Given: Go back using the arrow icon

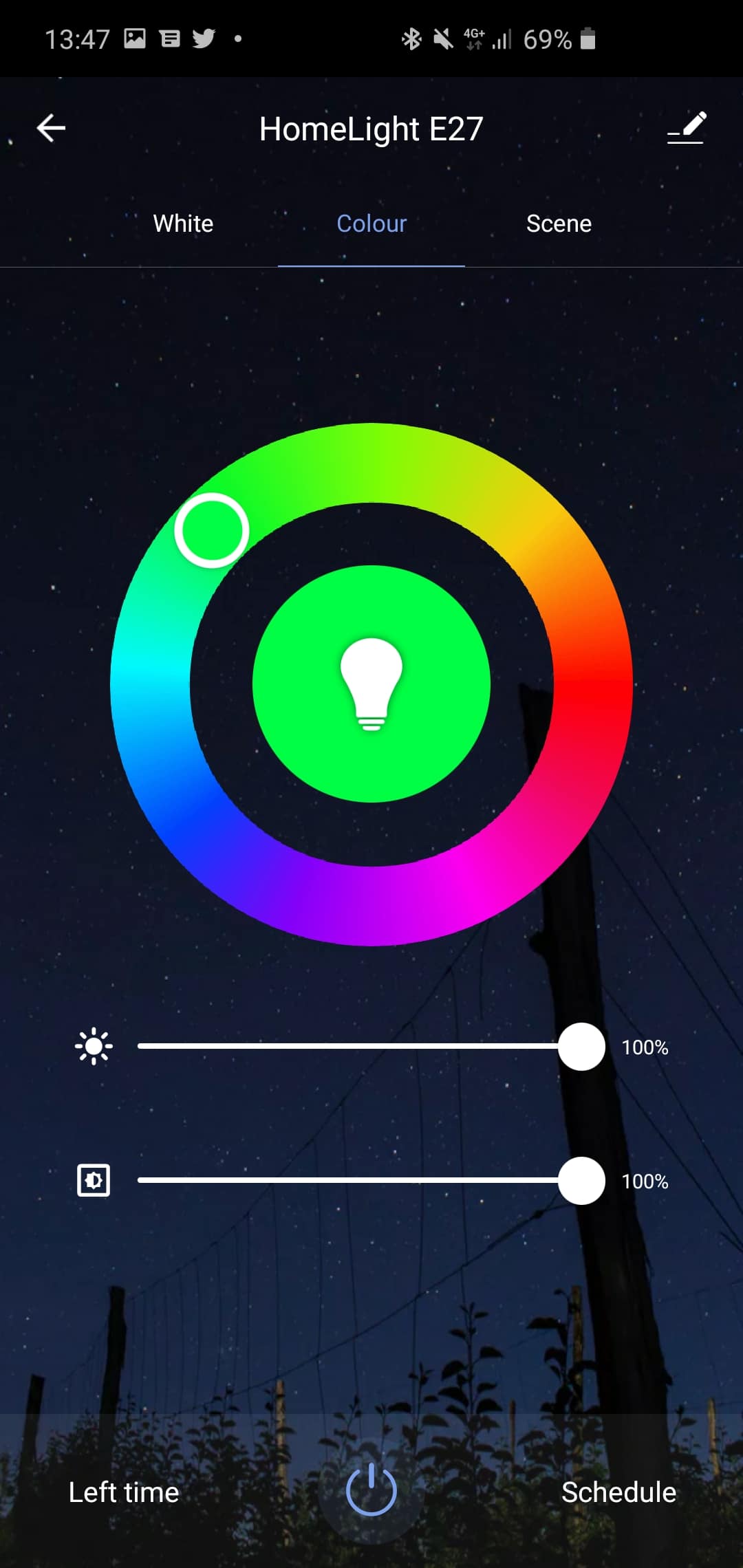Looking at the screenshot, I should click(51, 128).
